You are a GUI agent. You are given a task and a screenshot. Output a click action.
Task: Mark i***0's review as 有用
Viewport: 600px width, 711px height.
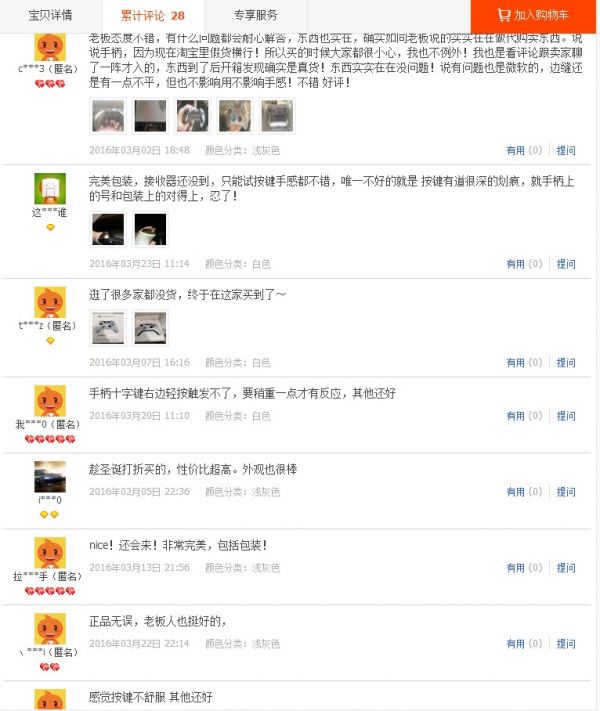515,492
